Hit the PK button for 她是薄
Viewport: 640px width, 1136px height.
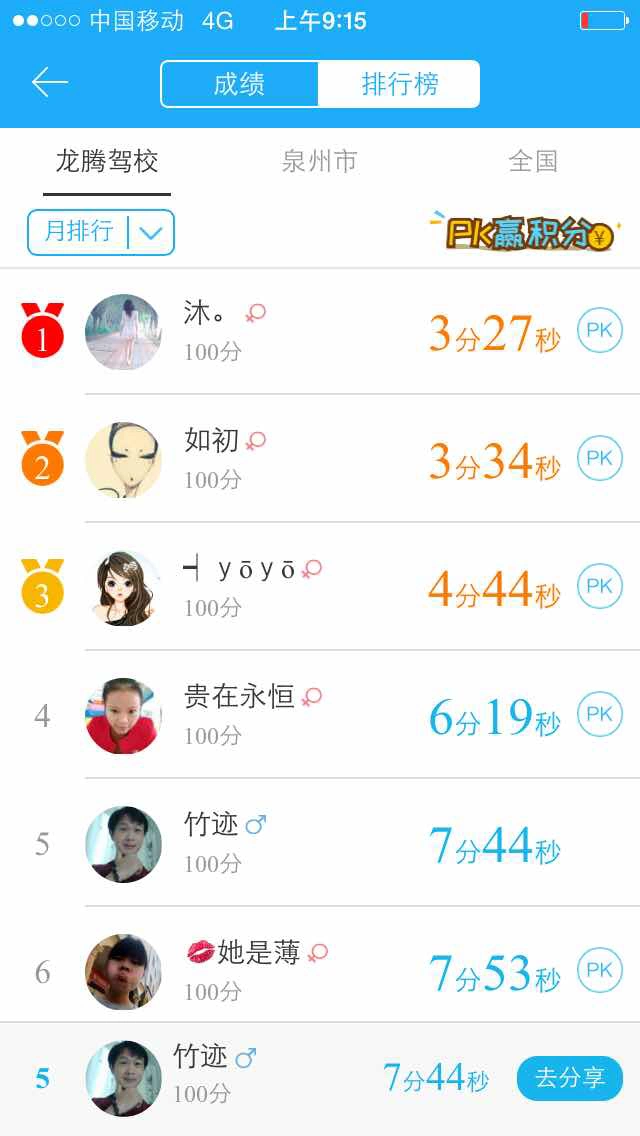click(x=599, y=971)
